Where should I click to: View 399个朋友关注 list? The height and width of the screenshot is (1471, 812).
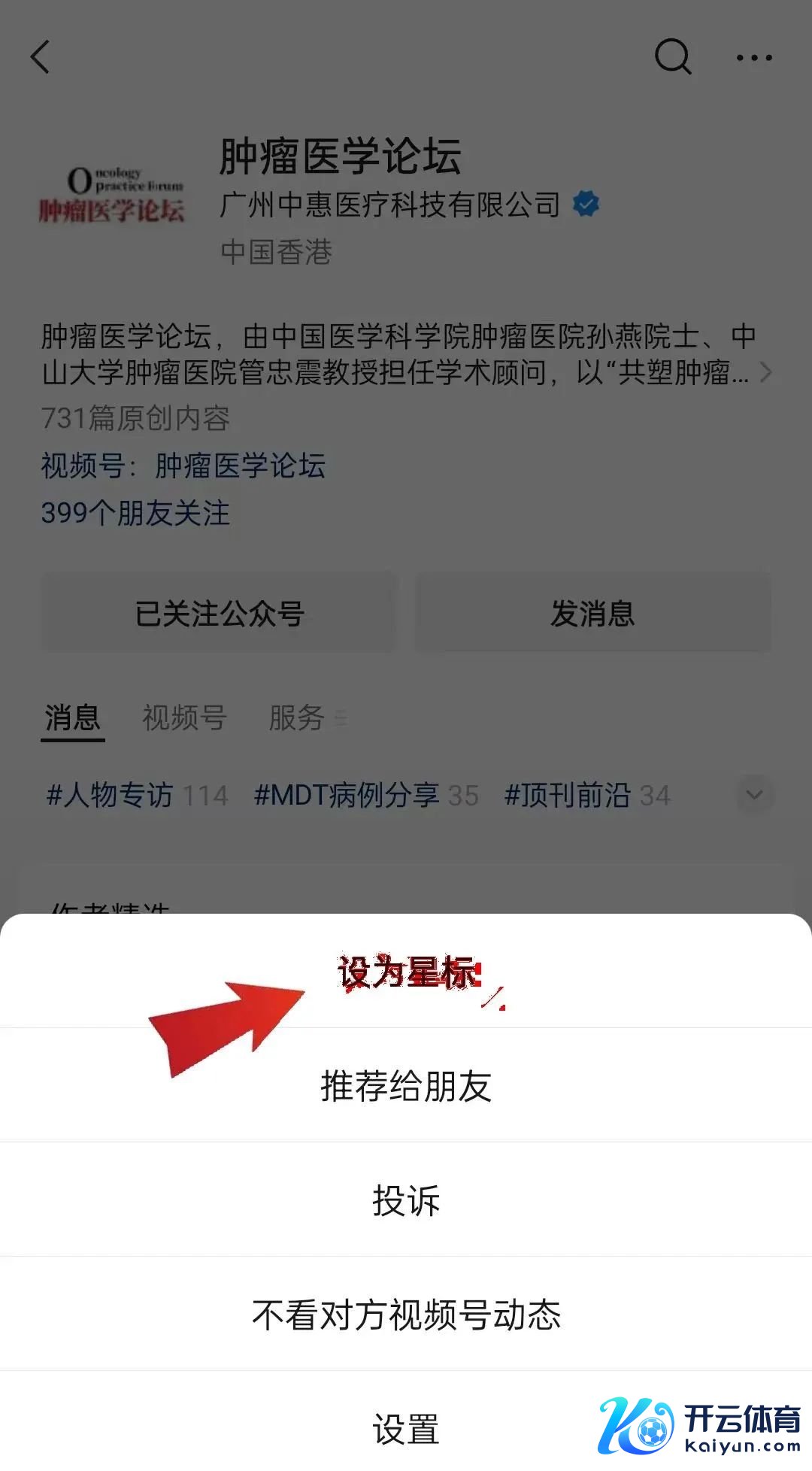tap(135, 513)
